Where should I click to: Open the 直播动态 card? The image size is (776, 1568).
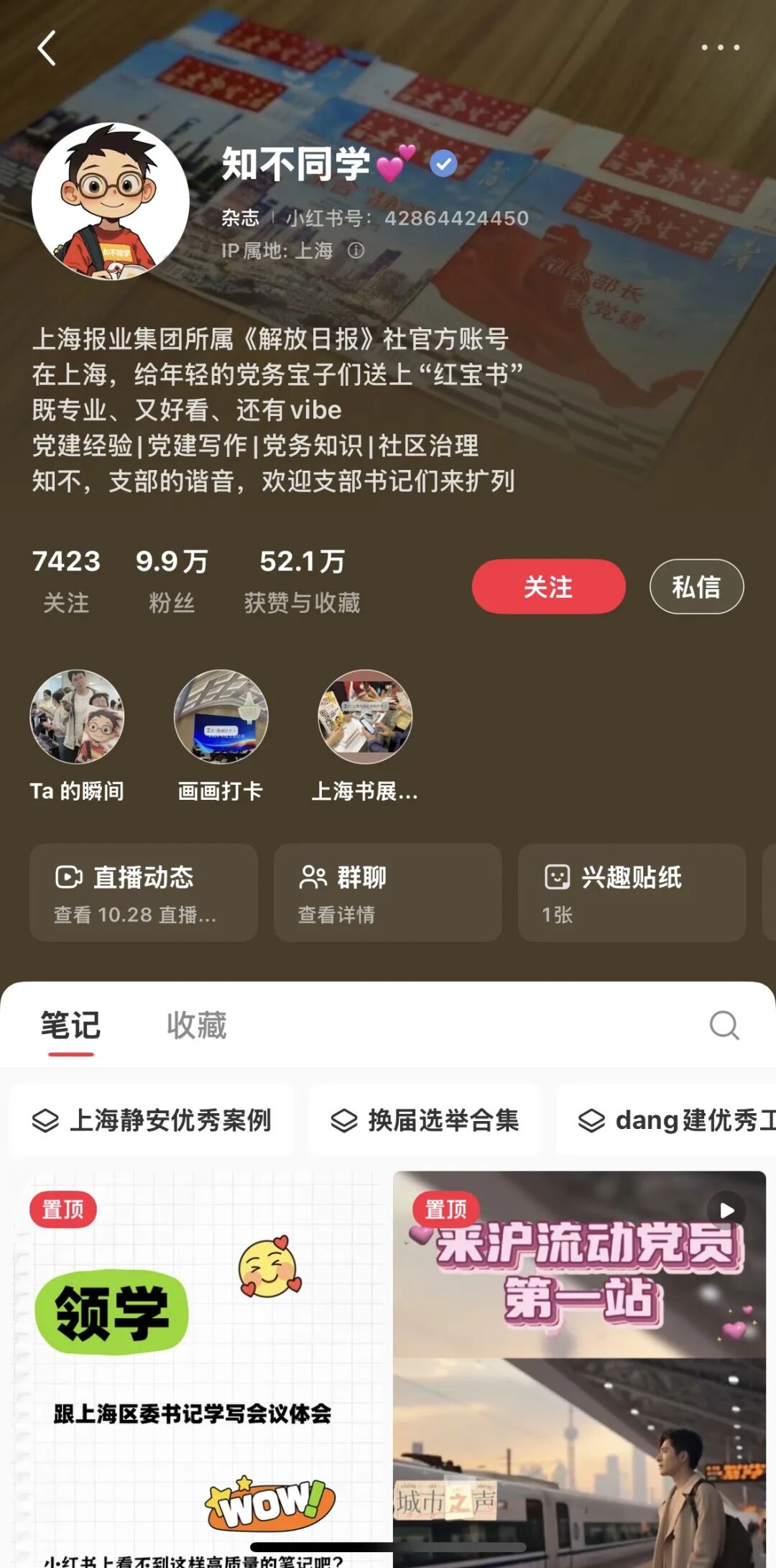144,893
